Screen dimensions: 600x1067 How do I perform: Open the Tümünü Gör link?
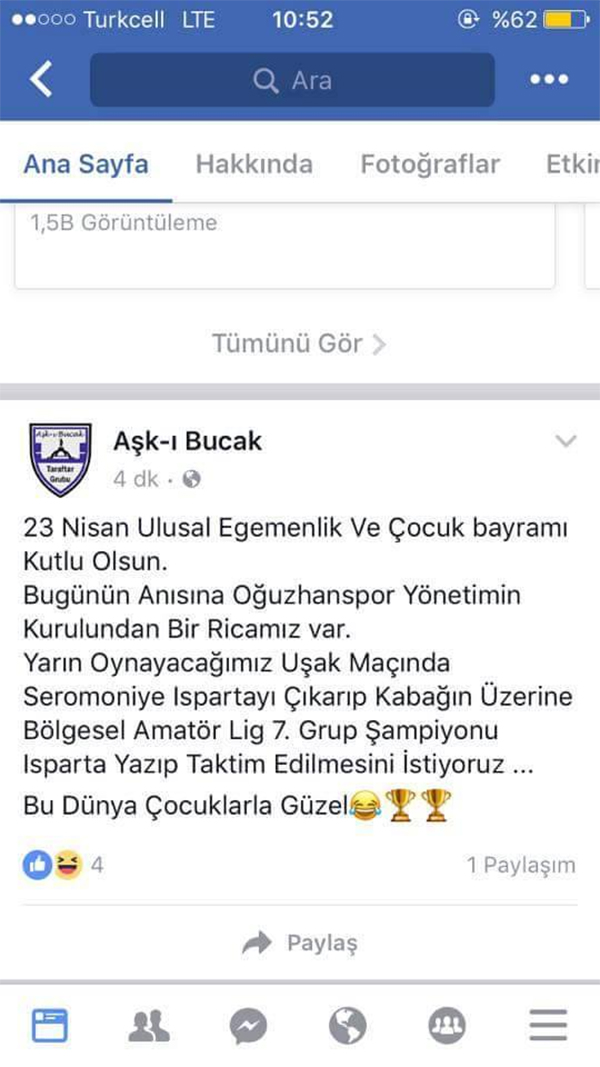point(298,344)
